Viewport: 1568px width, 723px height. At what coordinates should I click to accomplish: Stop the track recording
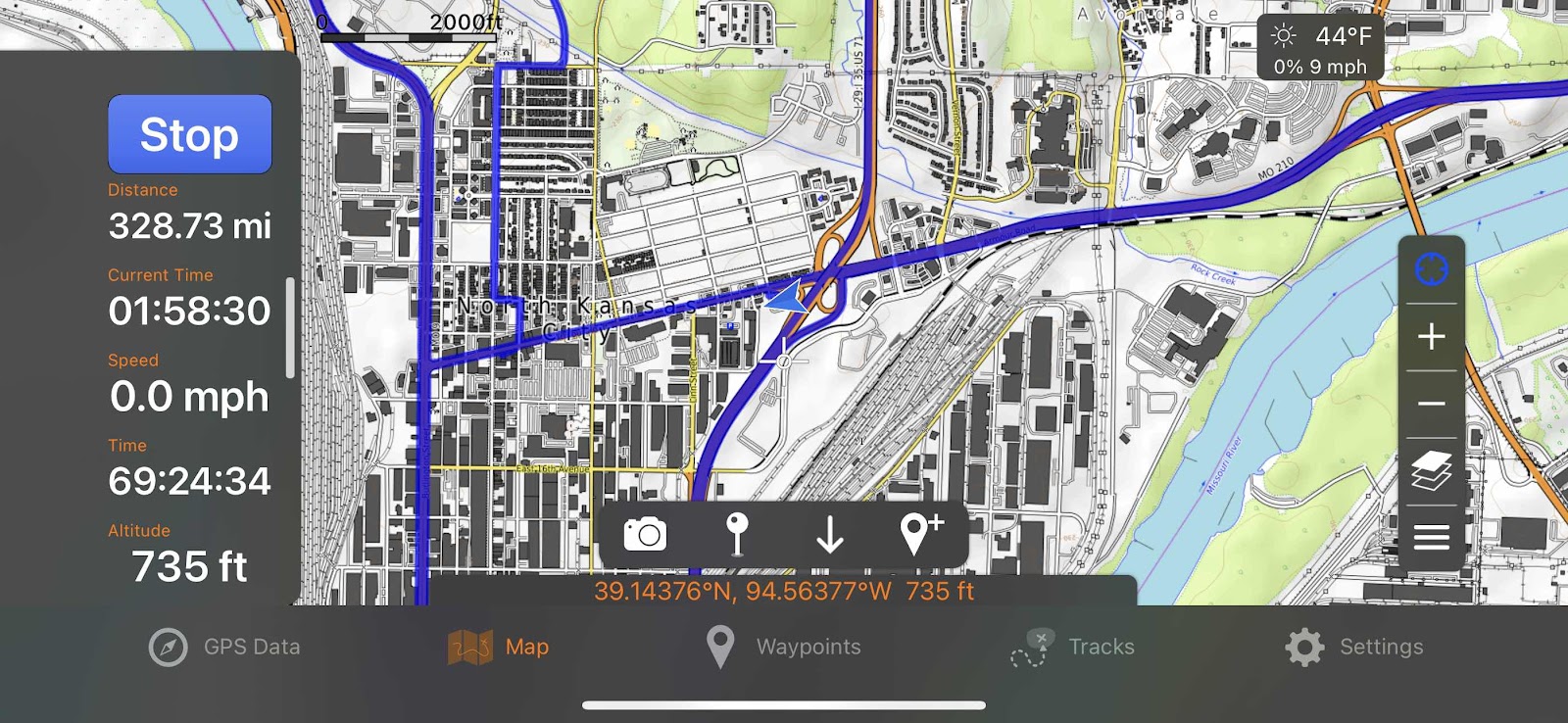189,134
